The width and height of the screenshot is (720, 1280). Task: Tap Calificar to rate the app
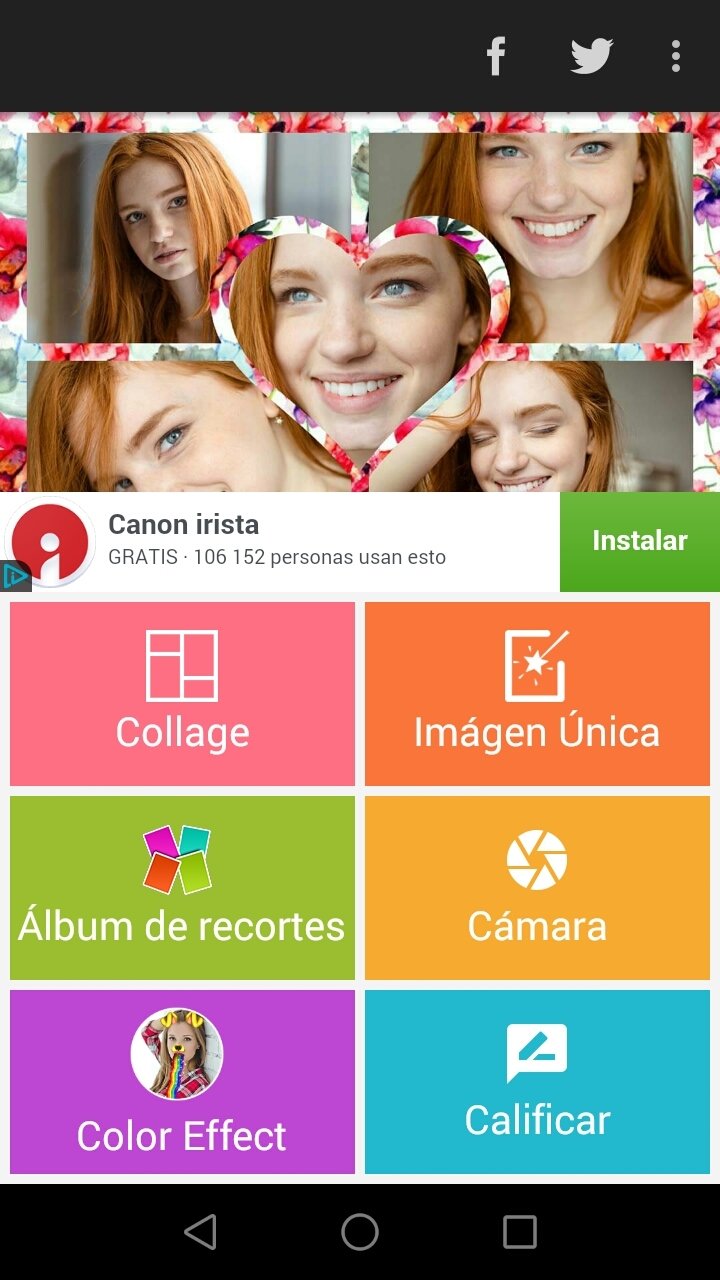click(537, 1082)
